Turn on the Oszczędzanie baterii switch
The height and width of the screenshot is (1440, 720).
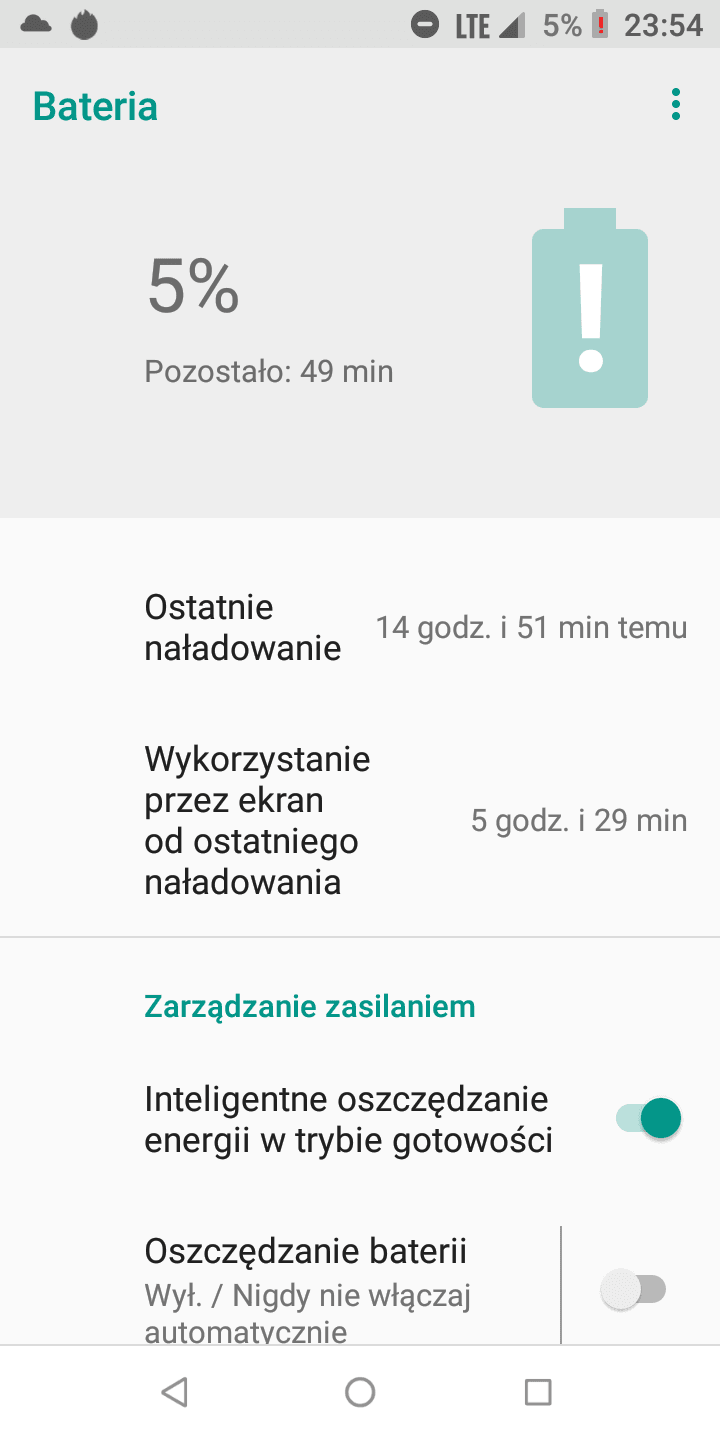click(633, 1290)
